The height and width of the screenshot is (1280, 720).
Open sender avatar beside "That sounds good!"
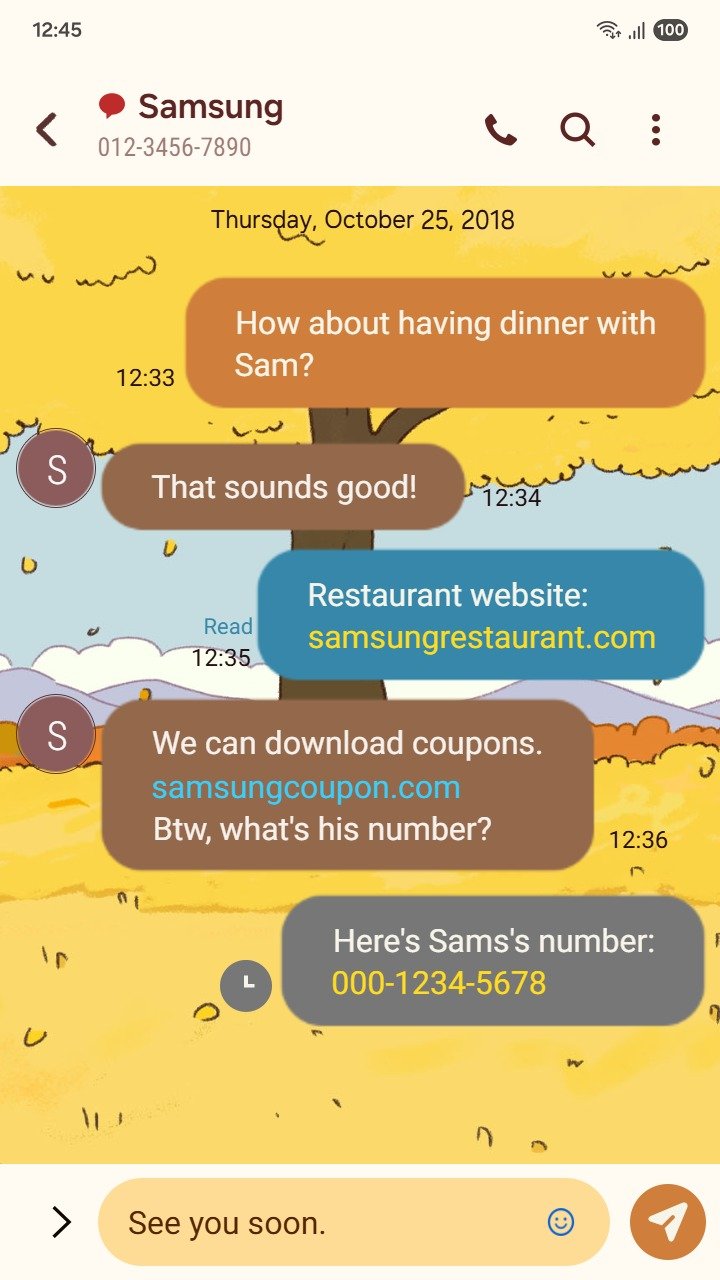(57, 469)
